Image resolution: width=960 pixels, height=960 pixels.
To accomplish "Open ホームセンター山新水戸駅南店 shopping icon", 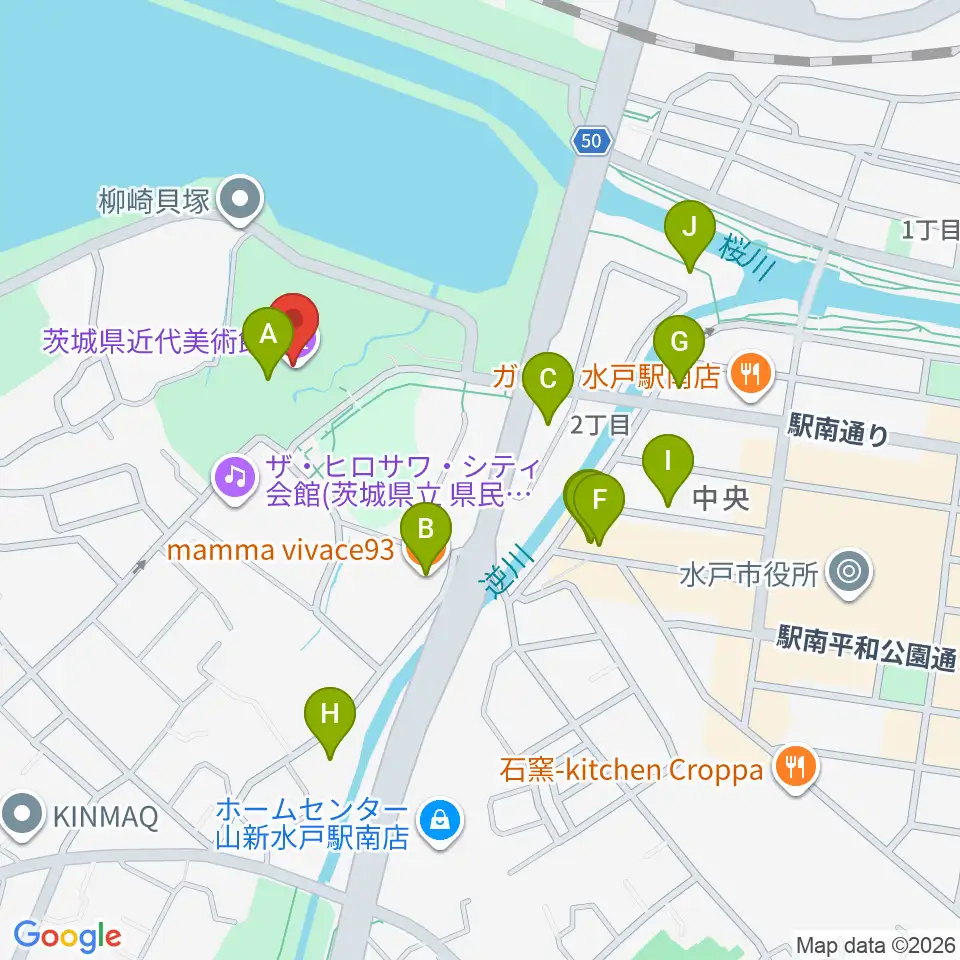I will (x=440, y=823).
